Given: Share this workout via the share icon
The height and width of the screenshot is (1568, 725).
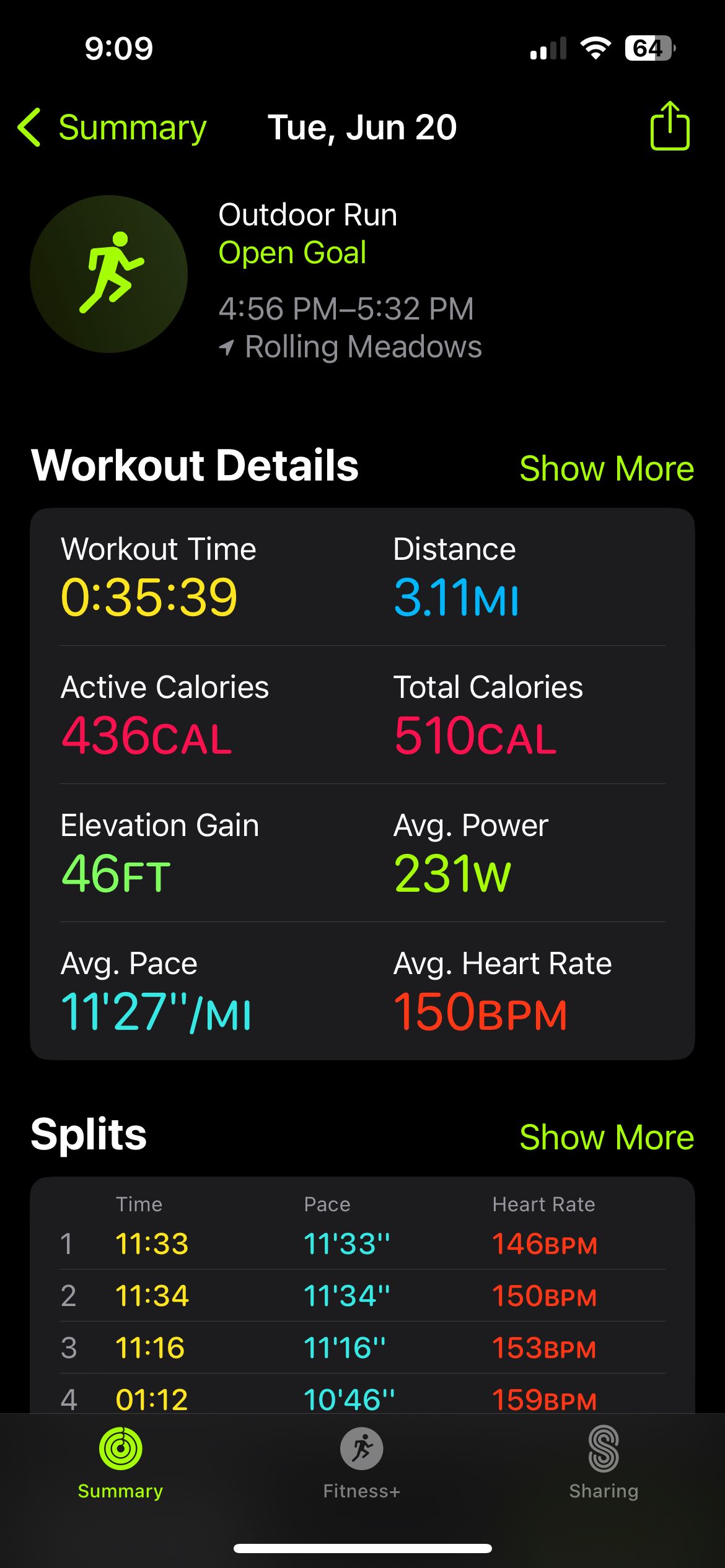Looking at the screenshot, I should [670, 126].
